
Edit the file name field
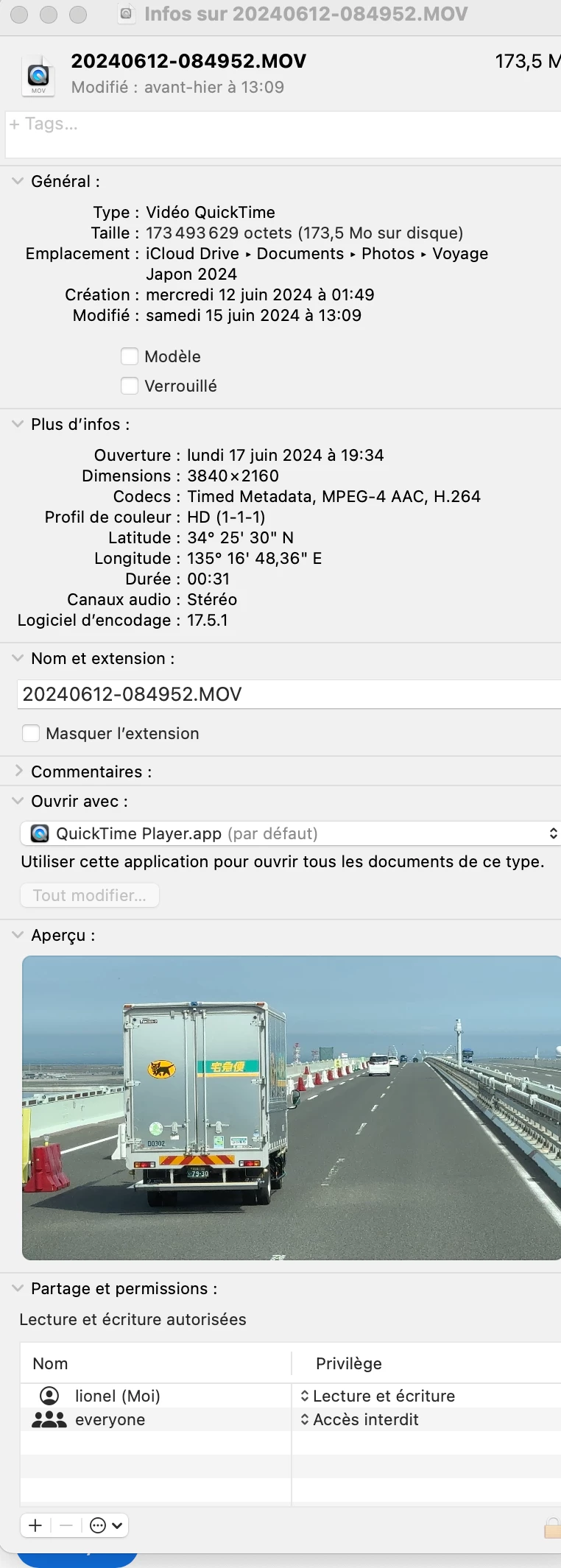(x=287, y=694)
